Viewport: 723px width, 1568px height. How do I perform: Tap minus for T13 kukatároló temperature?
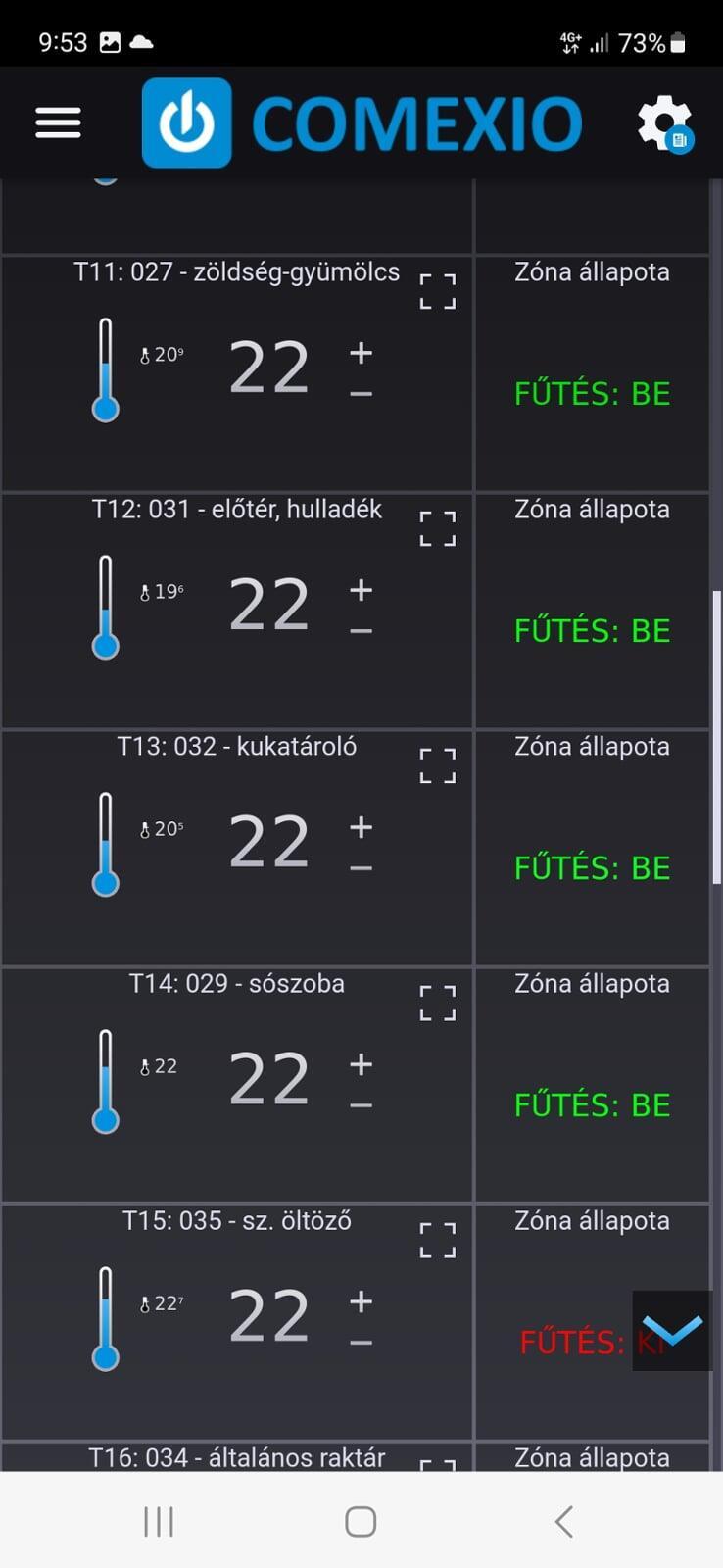coord(361,868)
